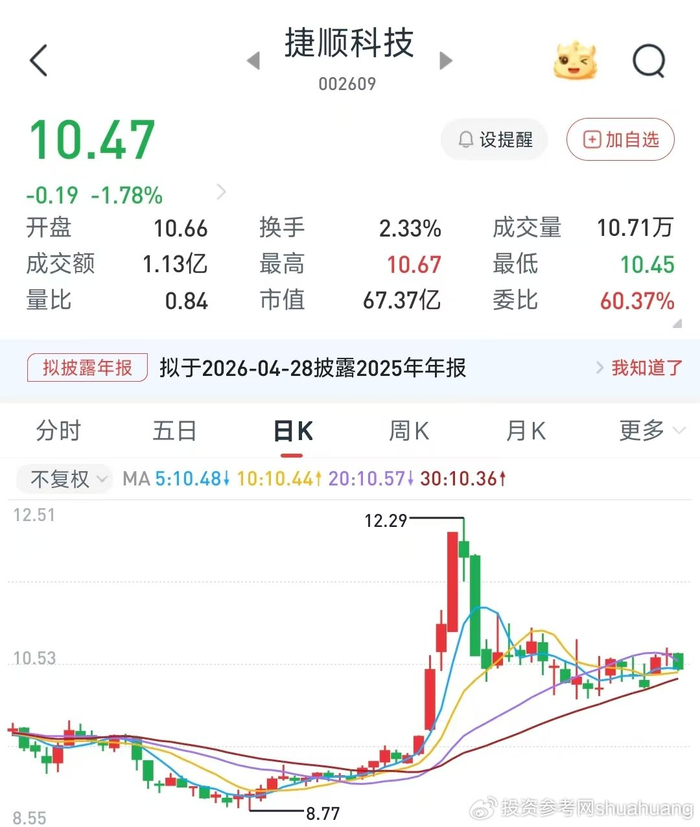Open the 不复权 adjustment dropdown
700x827 pixels.
click(x=66, y=479)
